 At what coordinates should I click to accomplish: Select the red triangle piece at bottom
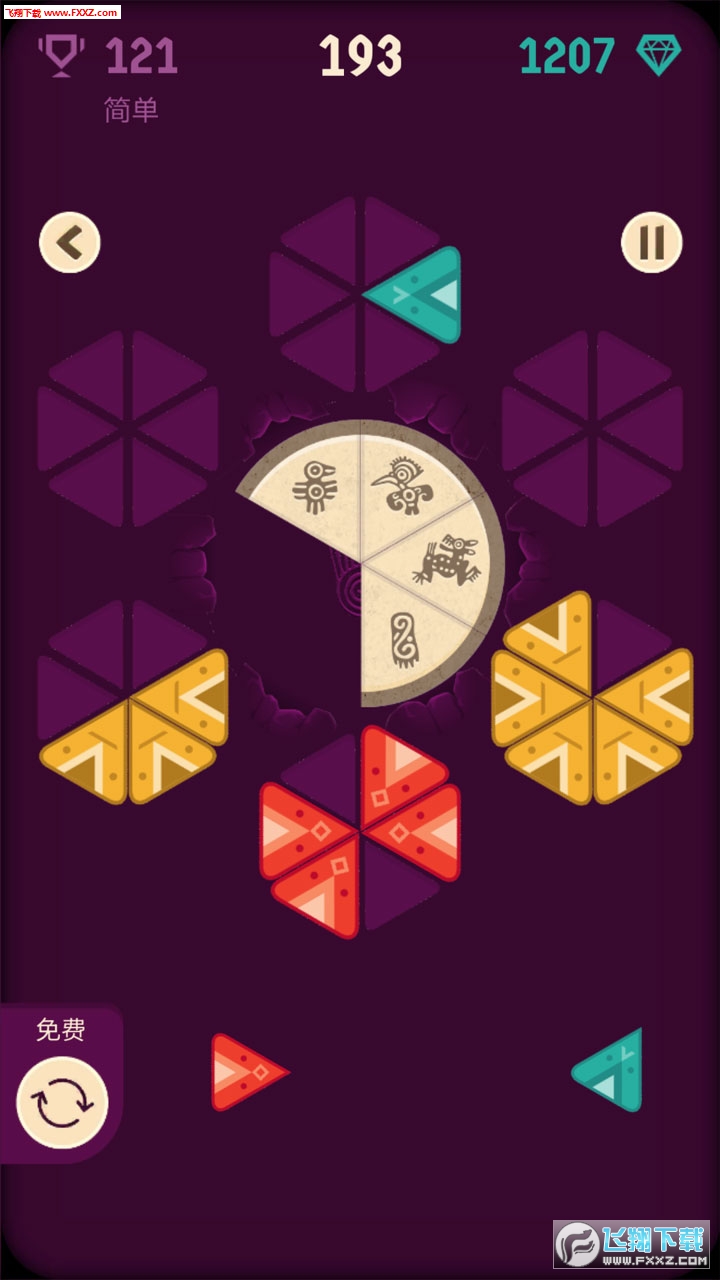(x=242, y=1072)
